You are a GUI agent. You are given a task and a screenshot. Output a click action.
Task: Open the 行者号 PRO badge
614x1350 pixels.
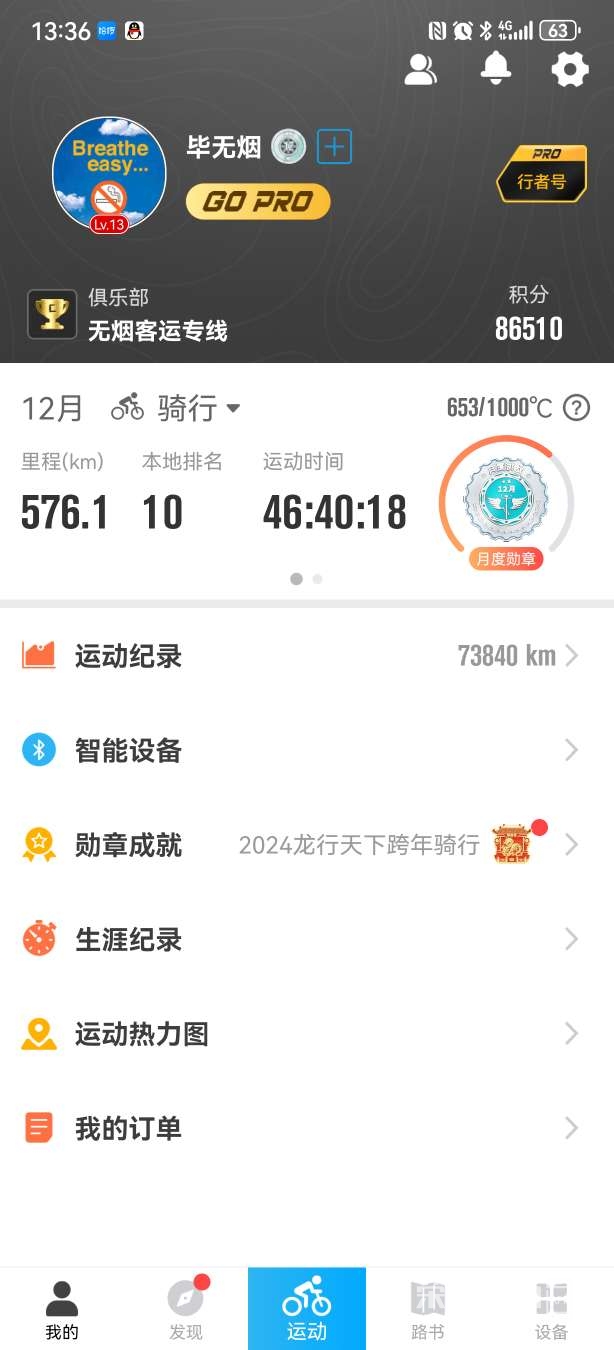click(x=541, y=174)
